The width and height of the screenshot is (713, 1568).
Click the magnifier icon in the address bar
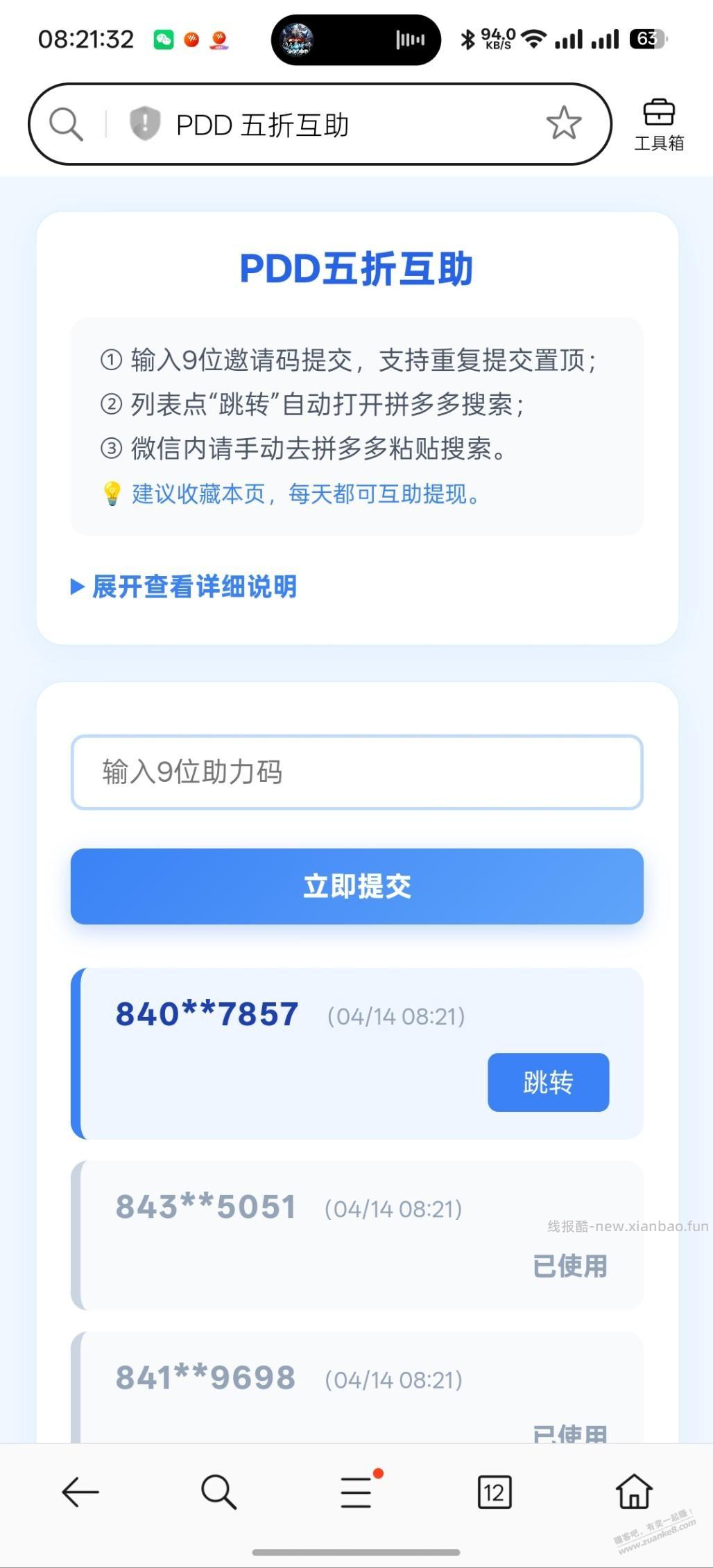(65, 123)
